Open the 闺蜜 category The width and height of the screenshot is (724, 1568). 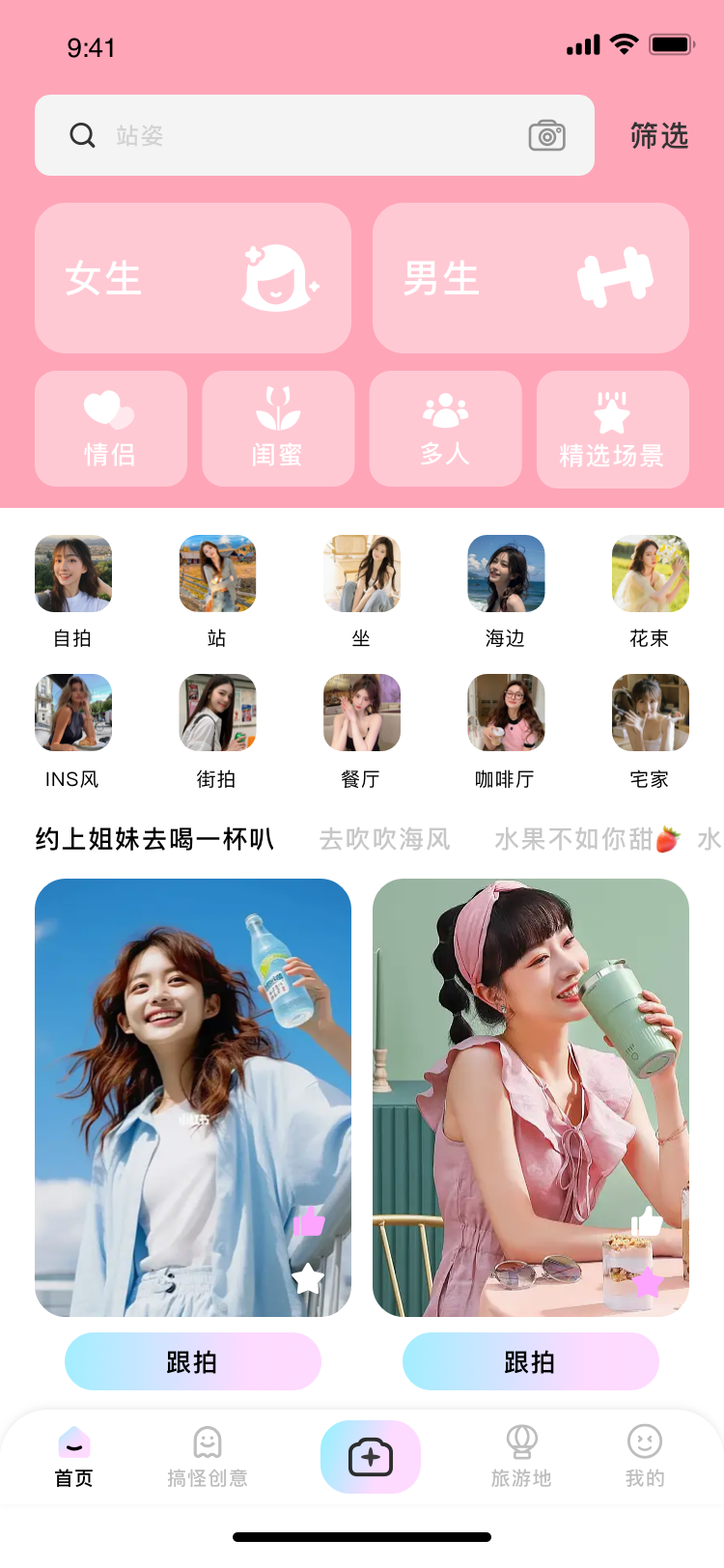(278, 429)
